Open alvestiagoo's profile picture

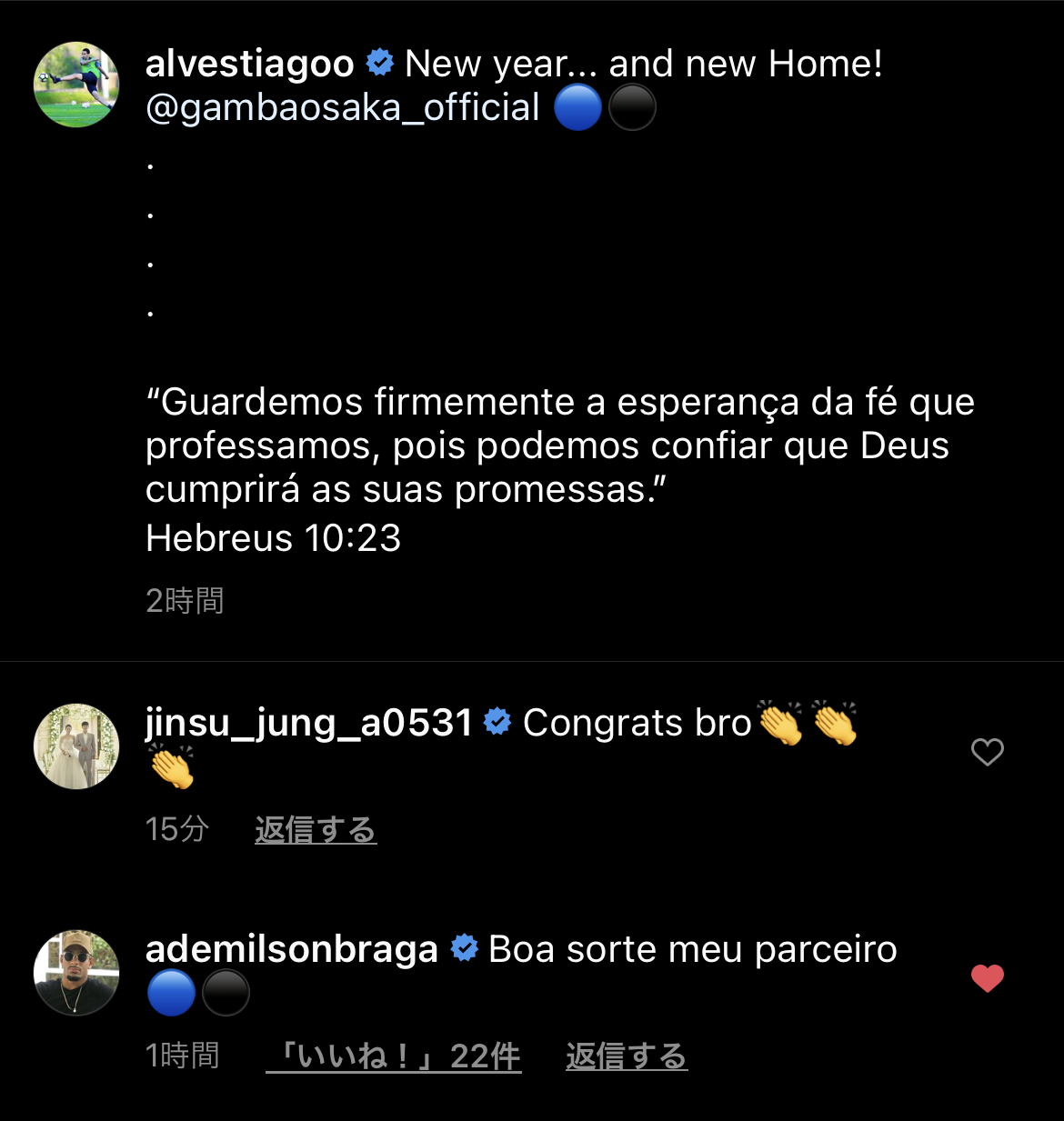point(76,85)
